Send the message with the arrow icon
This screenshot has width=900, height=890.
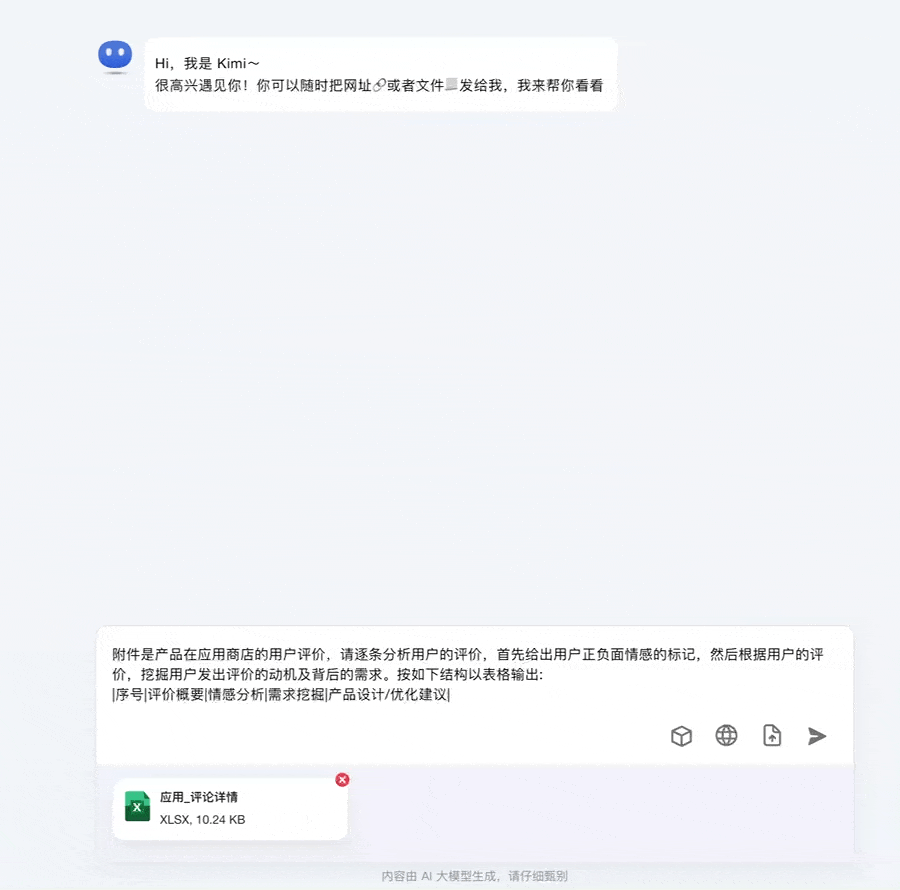[817, 736]
